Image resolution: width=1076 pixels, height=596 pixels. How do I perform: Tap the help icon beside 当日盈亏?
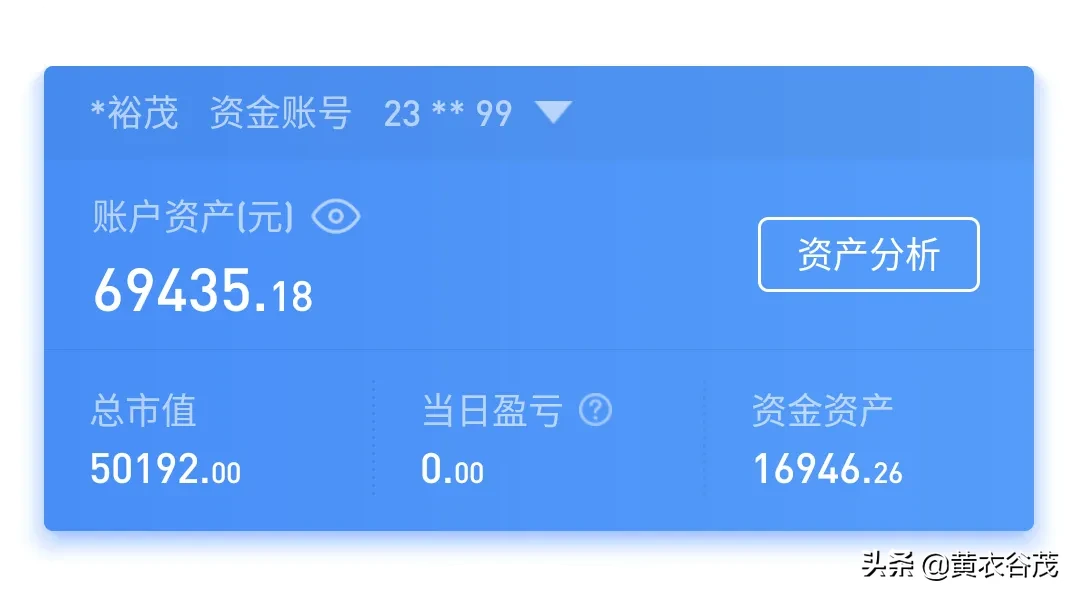click(x=596, y=410)
